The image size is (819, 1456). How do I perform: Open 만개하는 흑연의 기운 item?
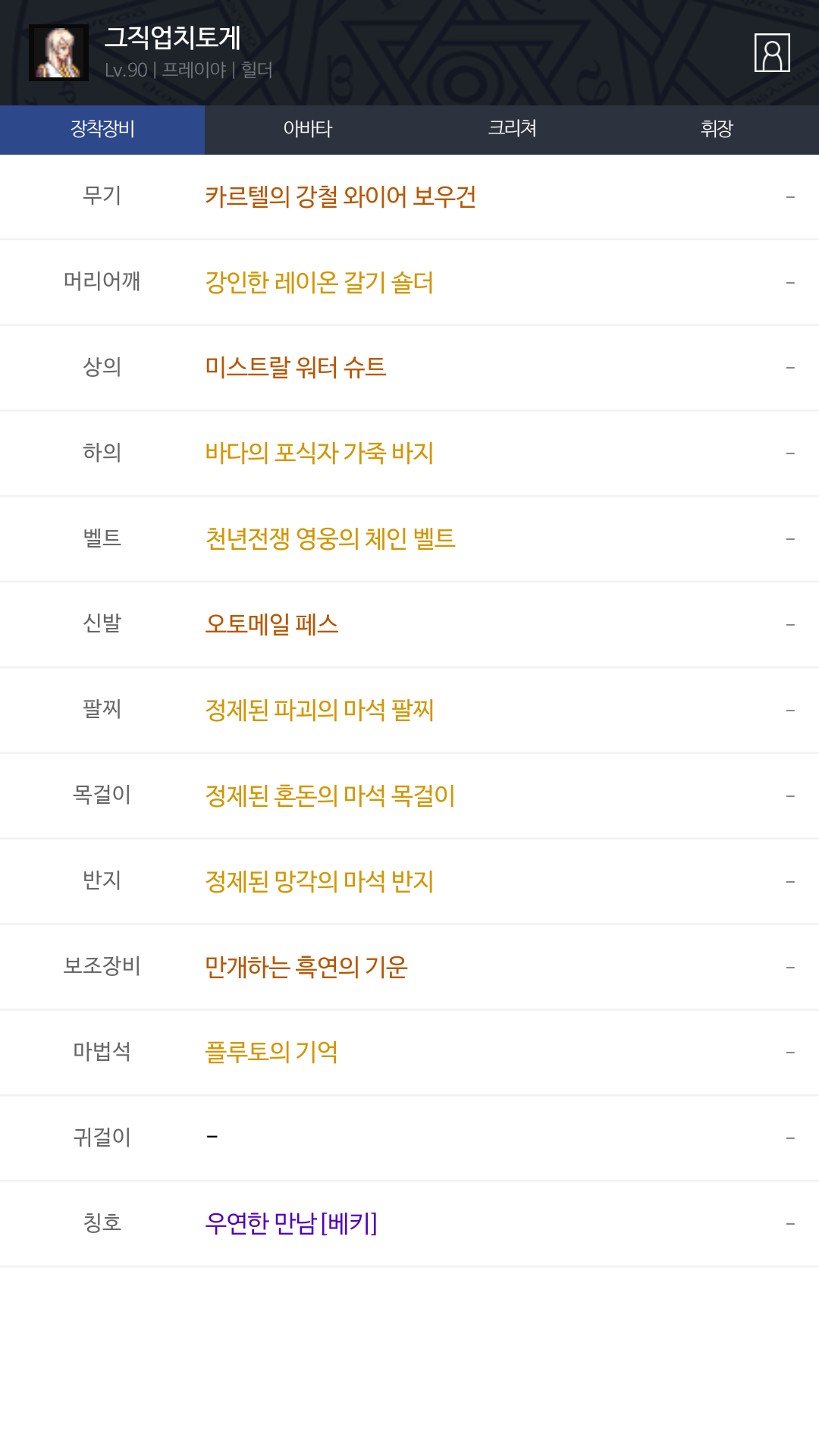tap(306, 968)
